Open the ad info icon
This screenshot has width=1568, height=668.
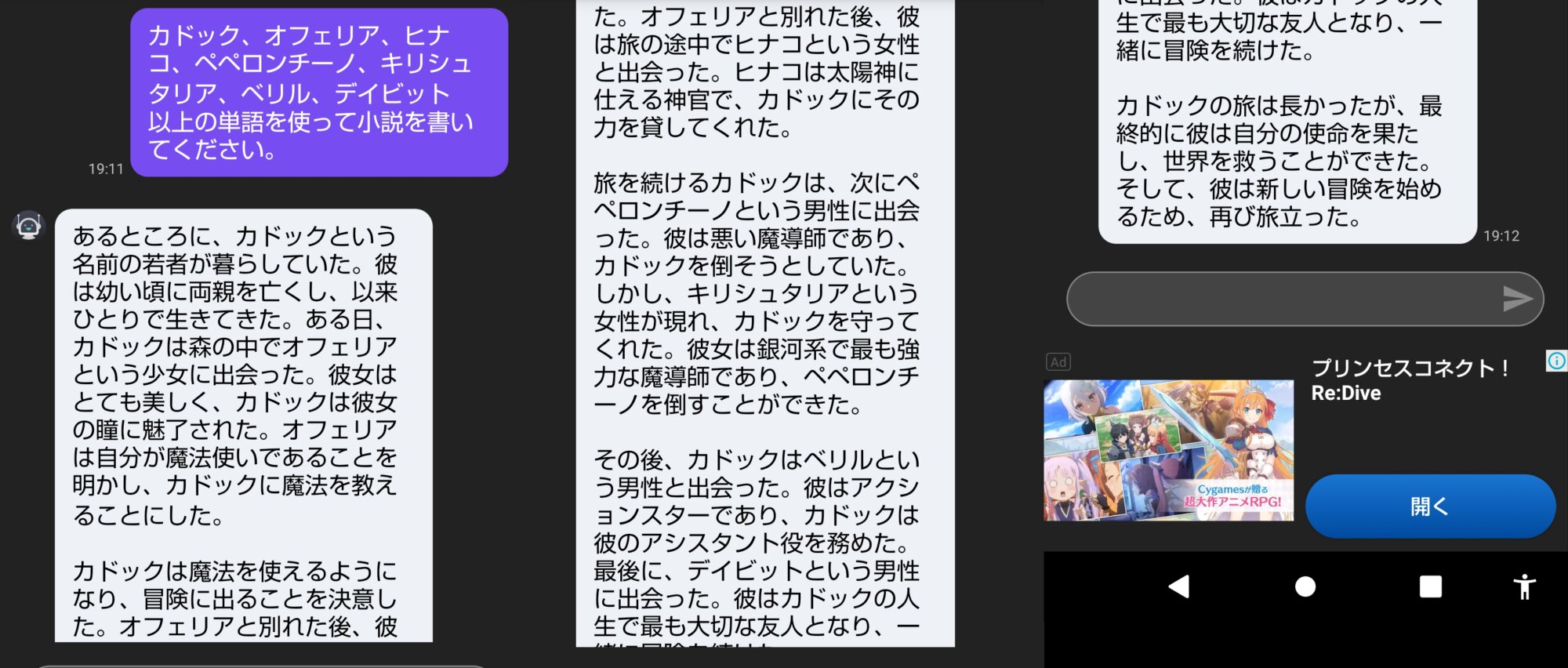(1555, 361)
